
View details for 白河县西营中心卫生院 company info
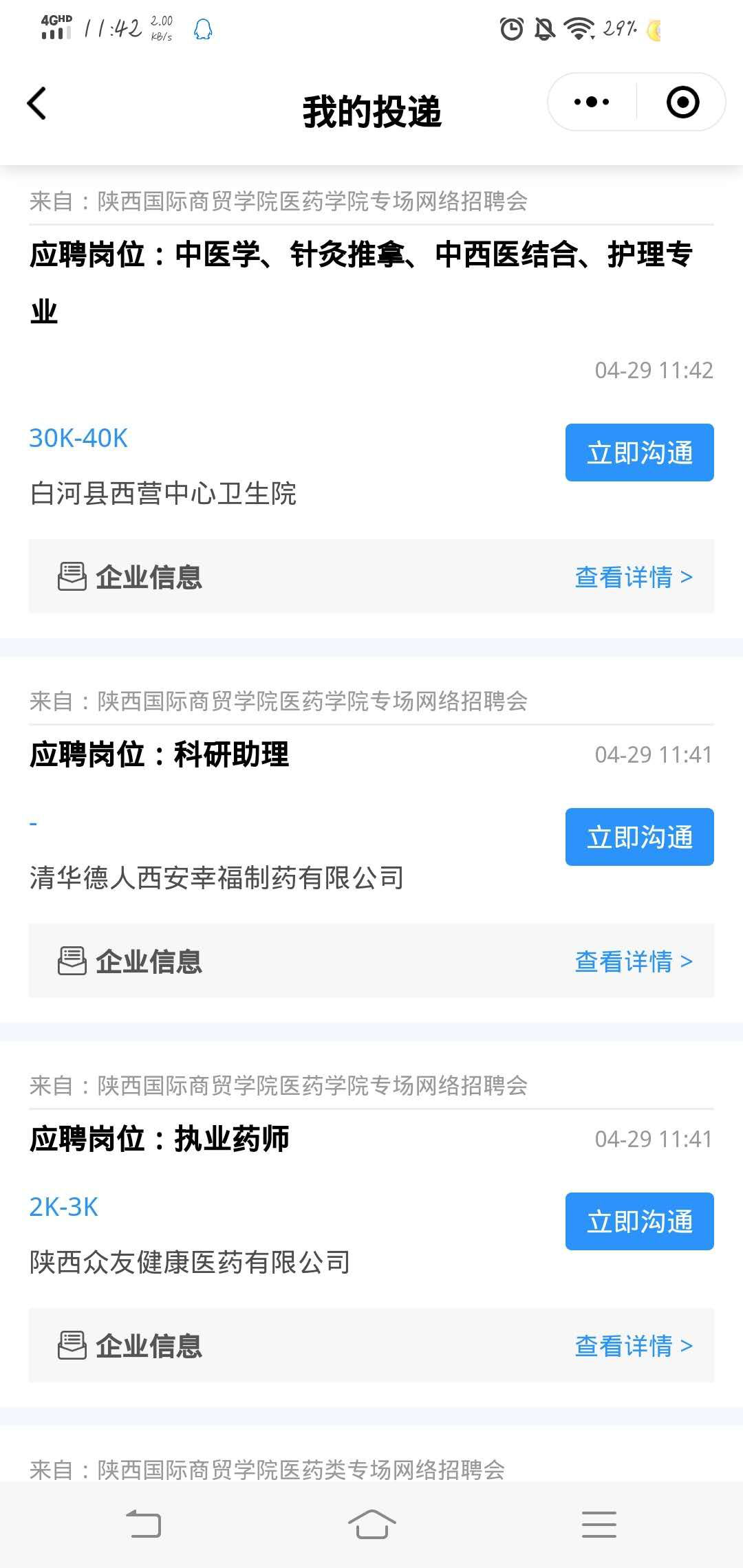tap(633, 577)
